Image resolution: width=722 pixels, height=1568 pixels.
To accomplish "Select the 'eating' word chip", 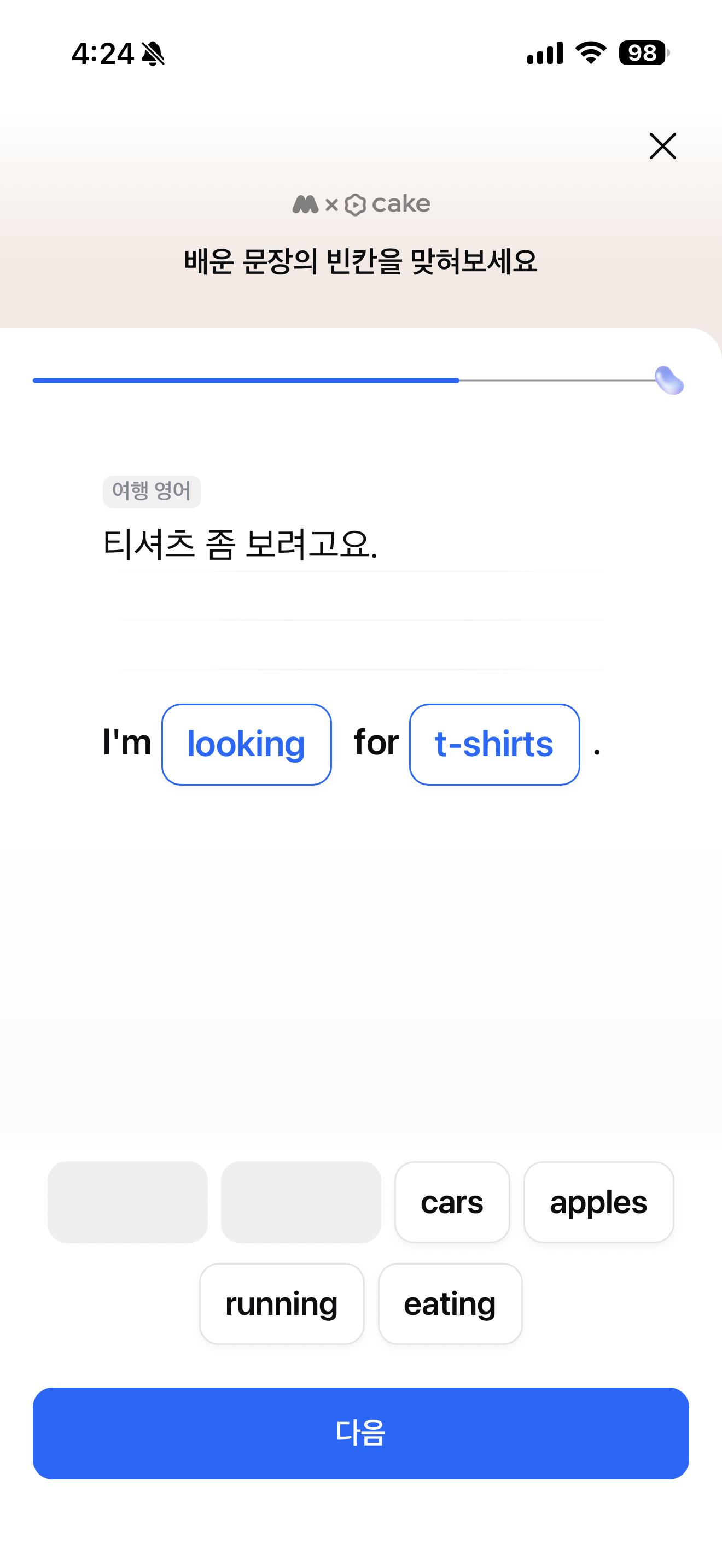I will (450, 1304).
